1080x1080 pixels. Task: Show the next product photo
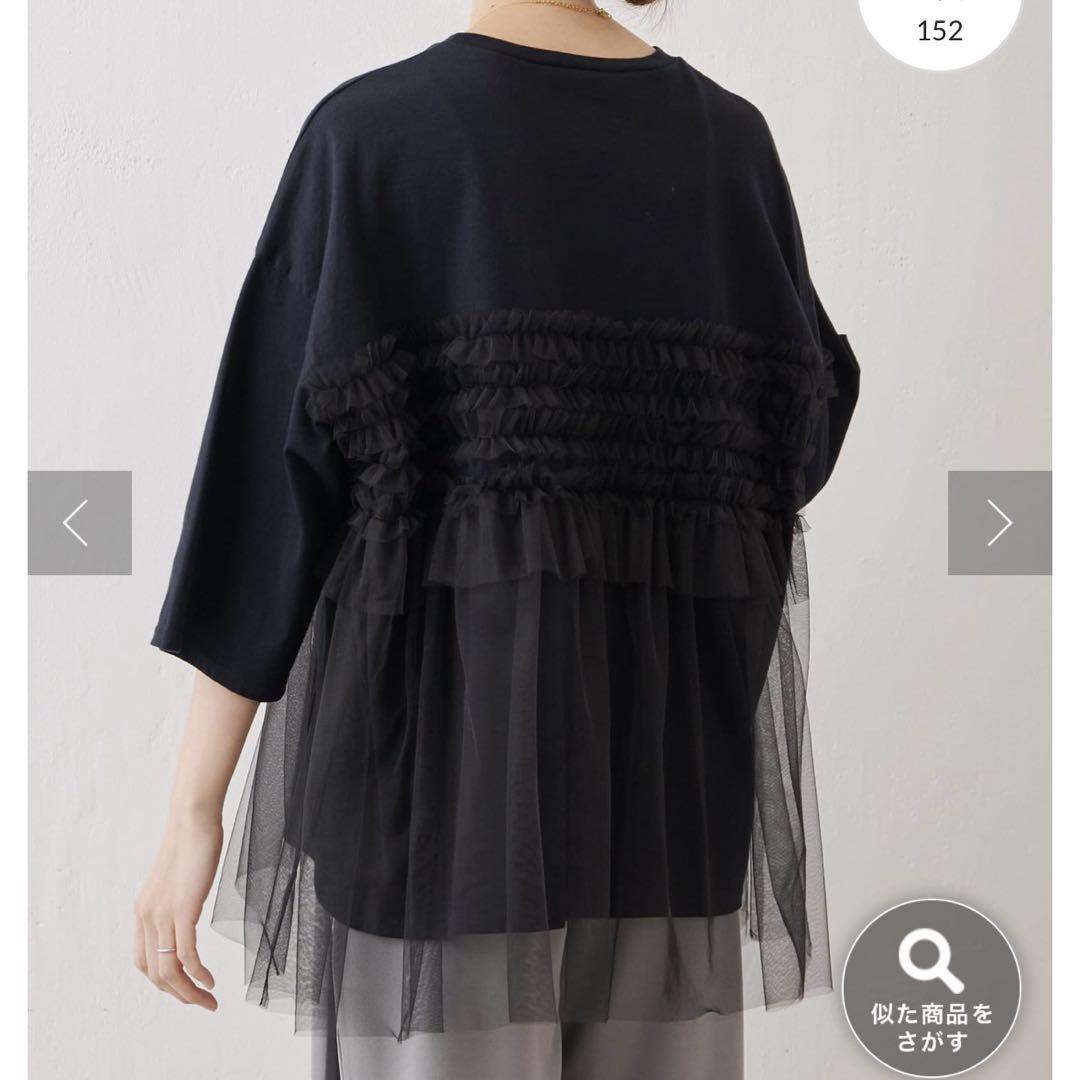[999, 523]
